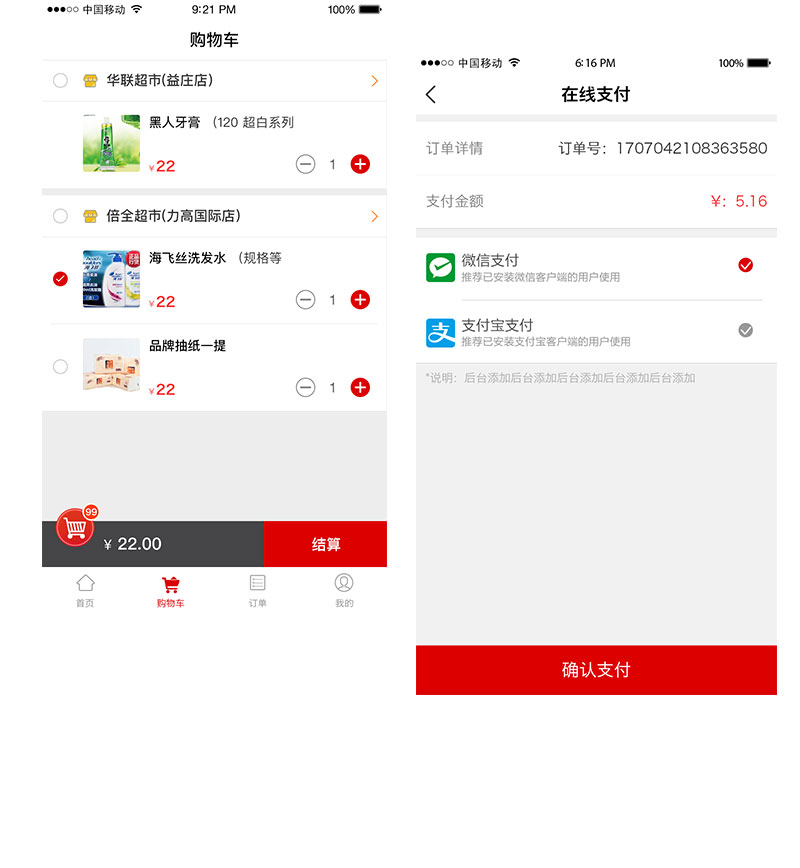This screenshot has height=868, width=800.
Task: Open the red cart badge icon
Action: [75, 527]
